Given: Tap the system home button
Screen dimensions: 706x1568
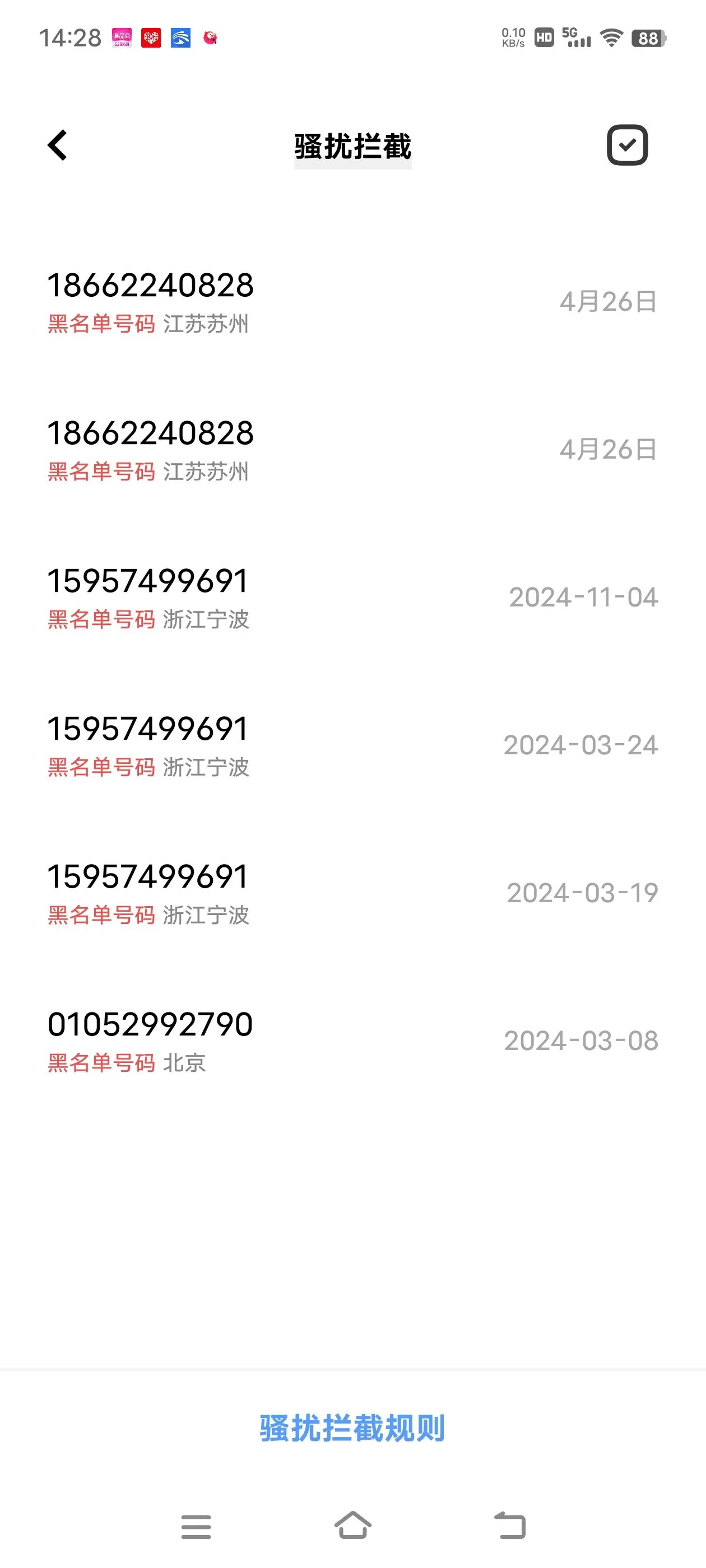Looking at the screenshot, I should tap(352, 1525).
